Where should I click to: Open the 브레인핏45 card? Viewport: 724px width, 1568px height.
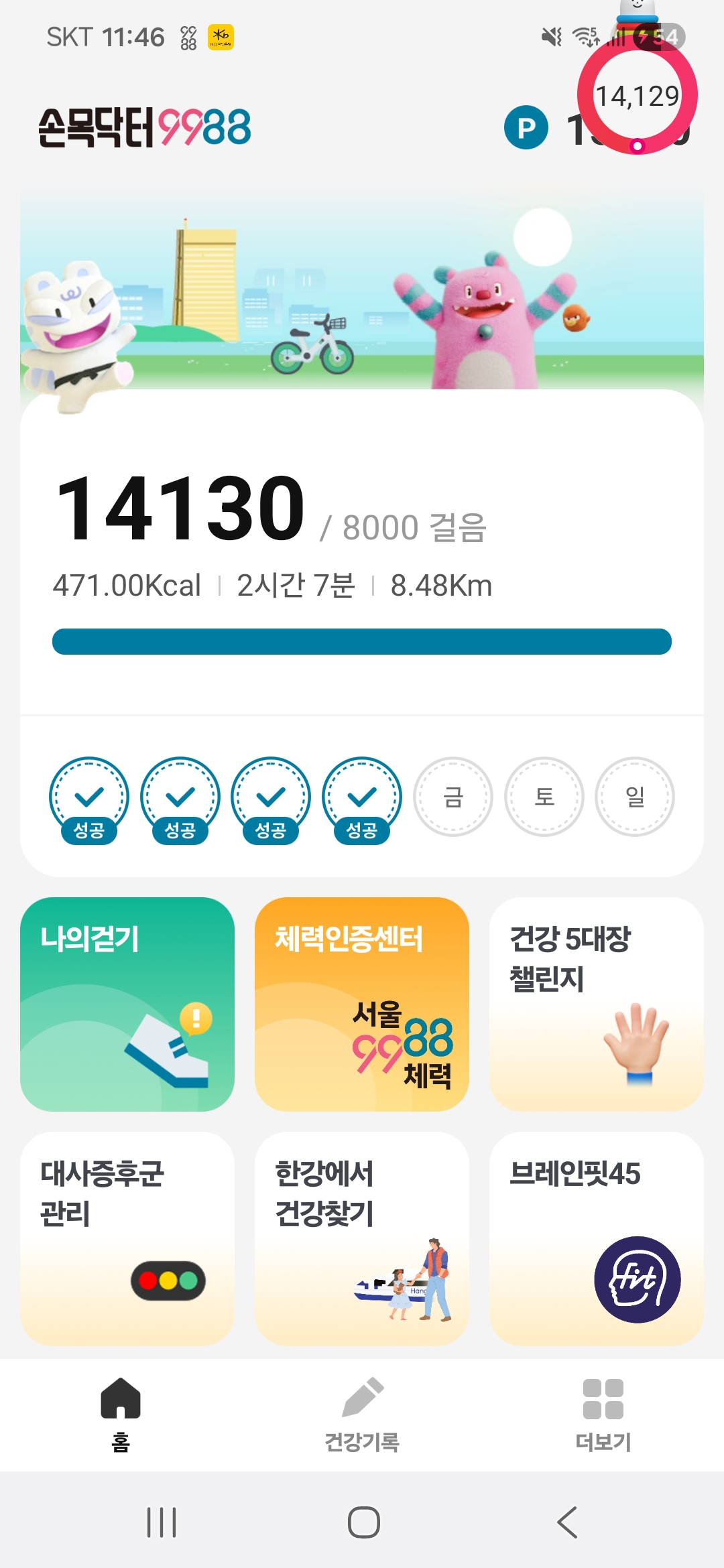click(596, 1238)
